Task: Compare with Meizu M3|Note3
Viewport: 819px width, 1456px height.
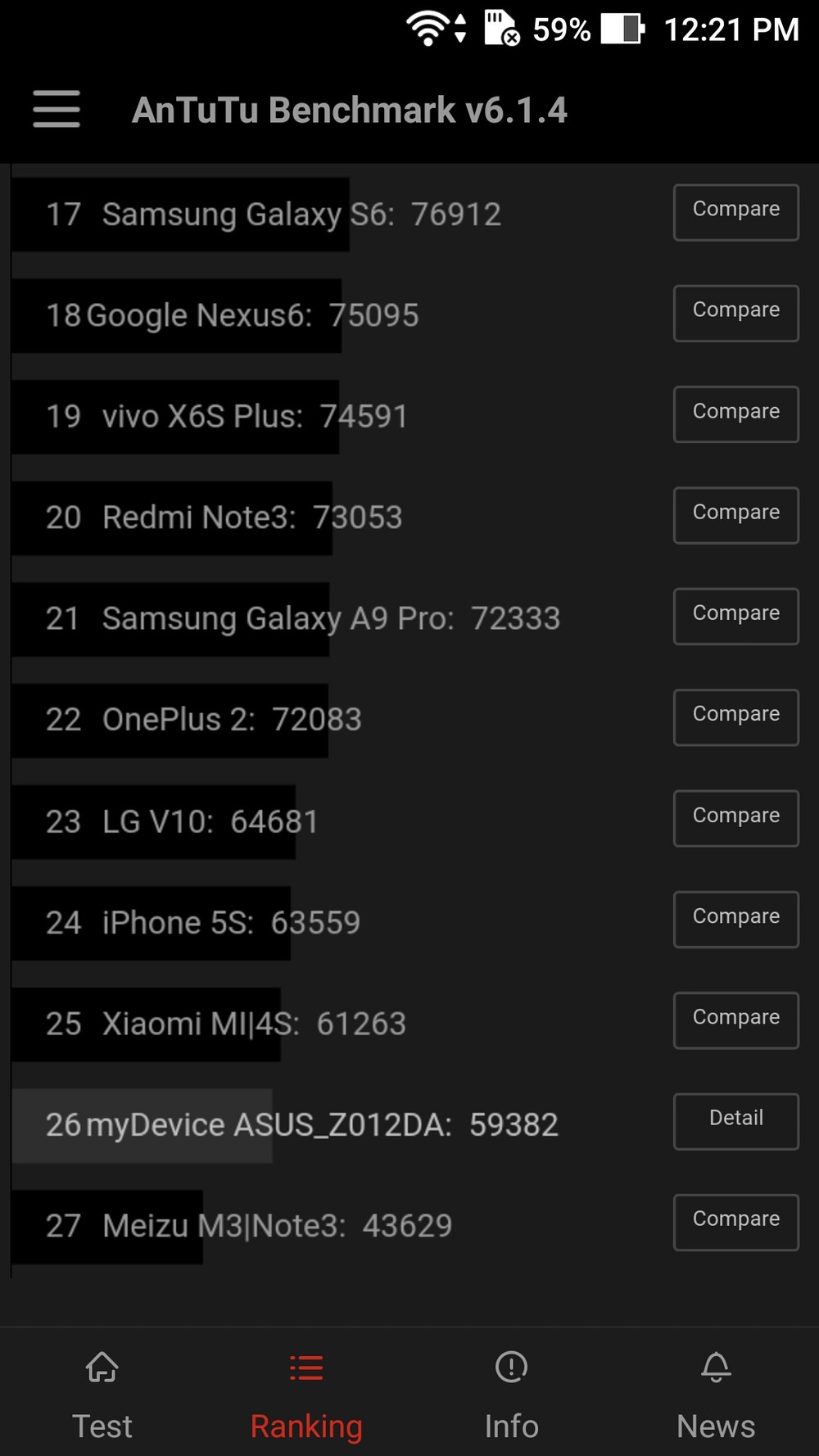Action: 735,1222
